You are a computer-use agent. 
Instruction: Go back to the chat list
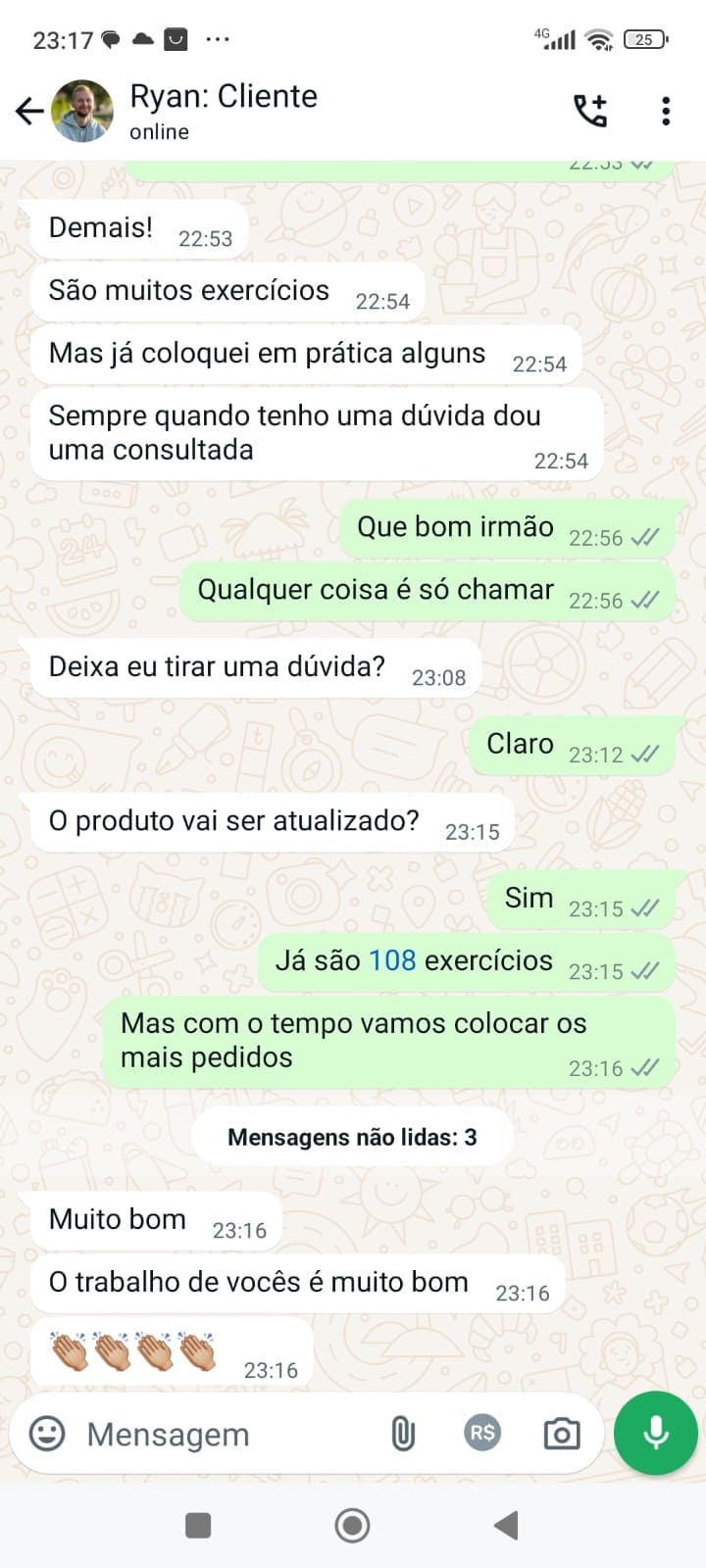click(29, 112)
